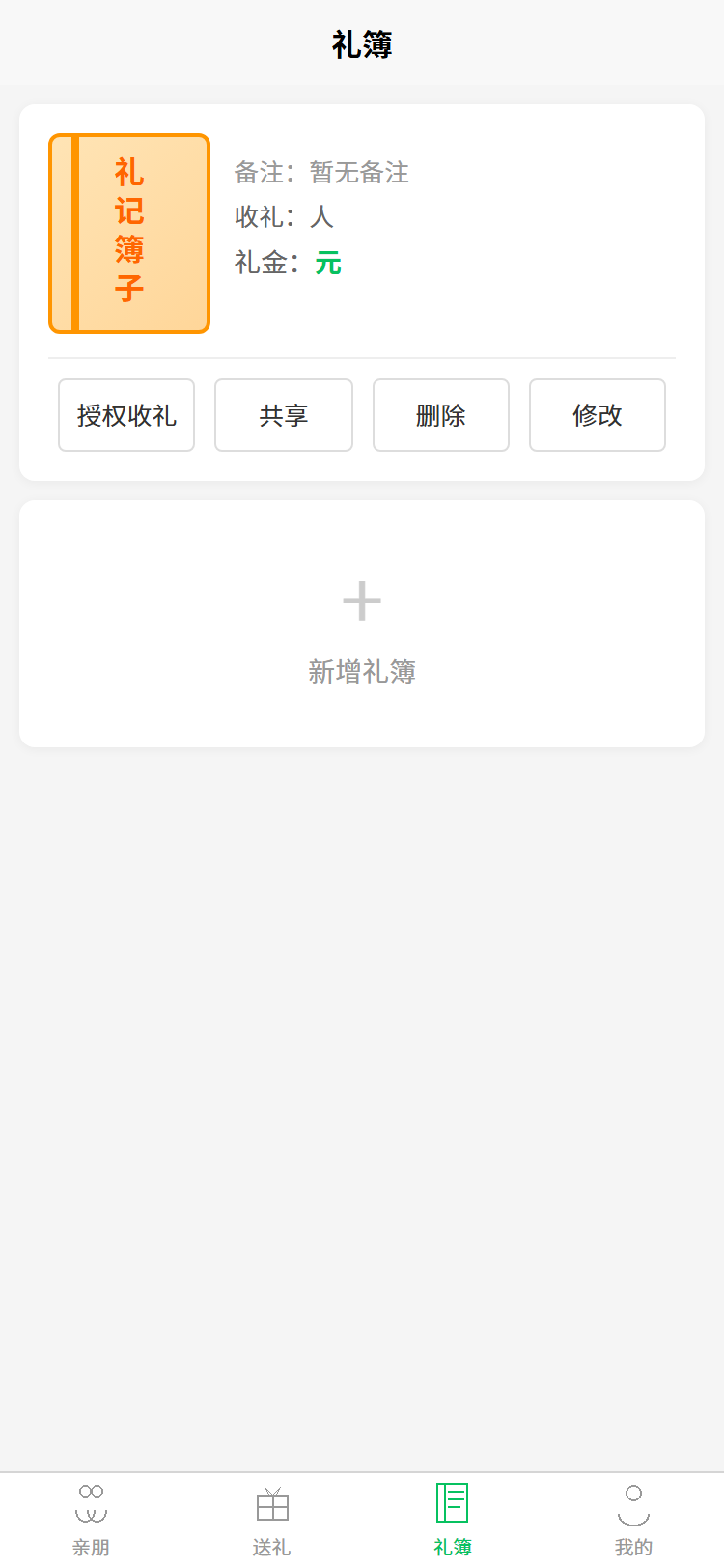Tap the green 元 gift money text
The width and height of the screenshot is (724, 1568).
click(328, 263)
